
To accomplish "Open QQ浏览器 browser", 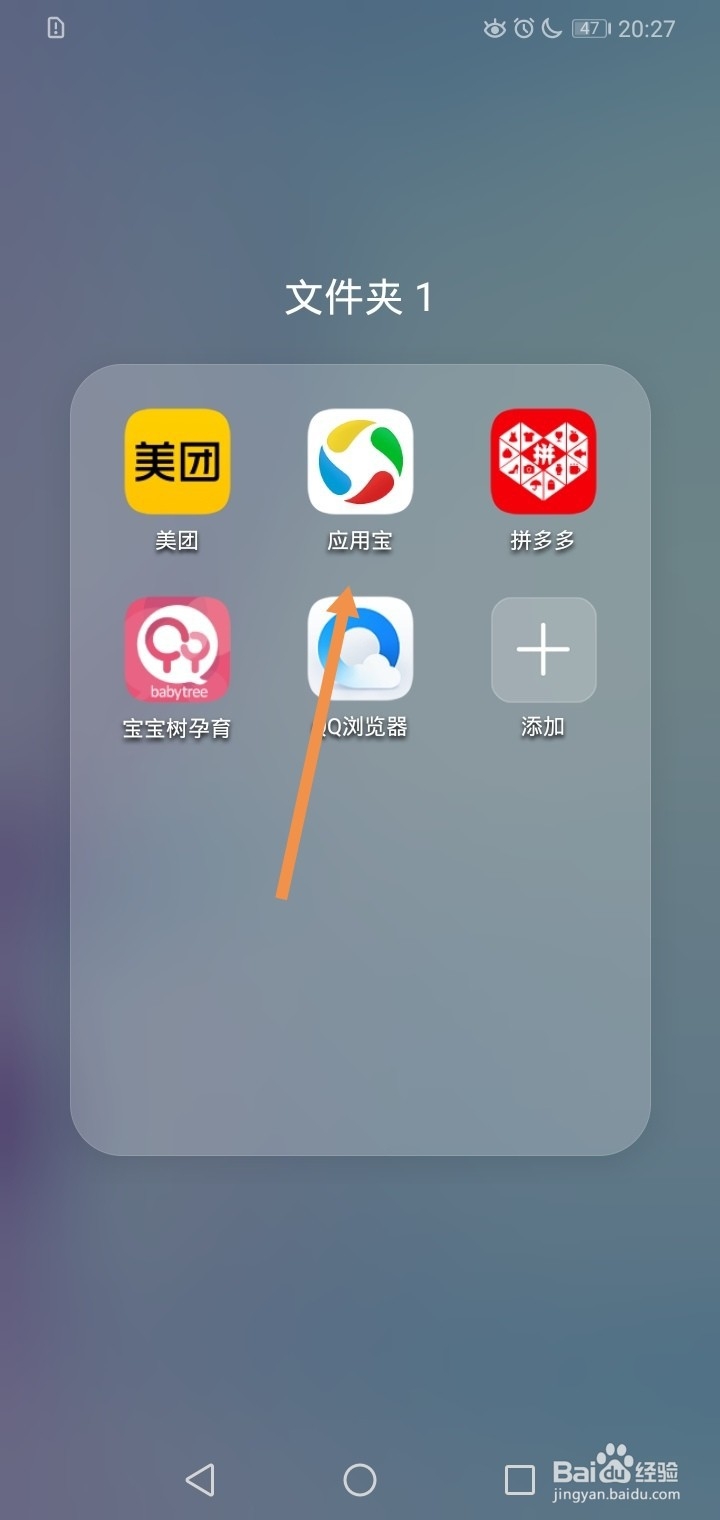I will coord(360,650).
